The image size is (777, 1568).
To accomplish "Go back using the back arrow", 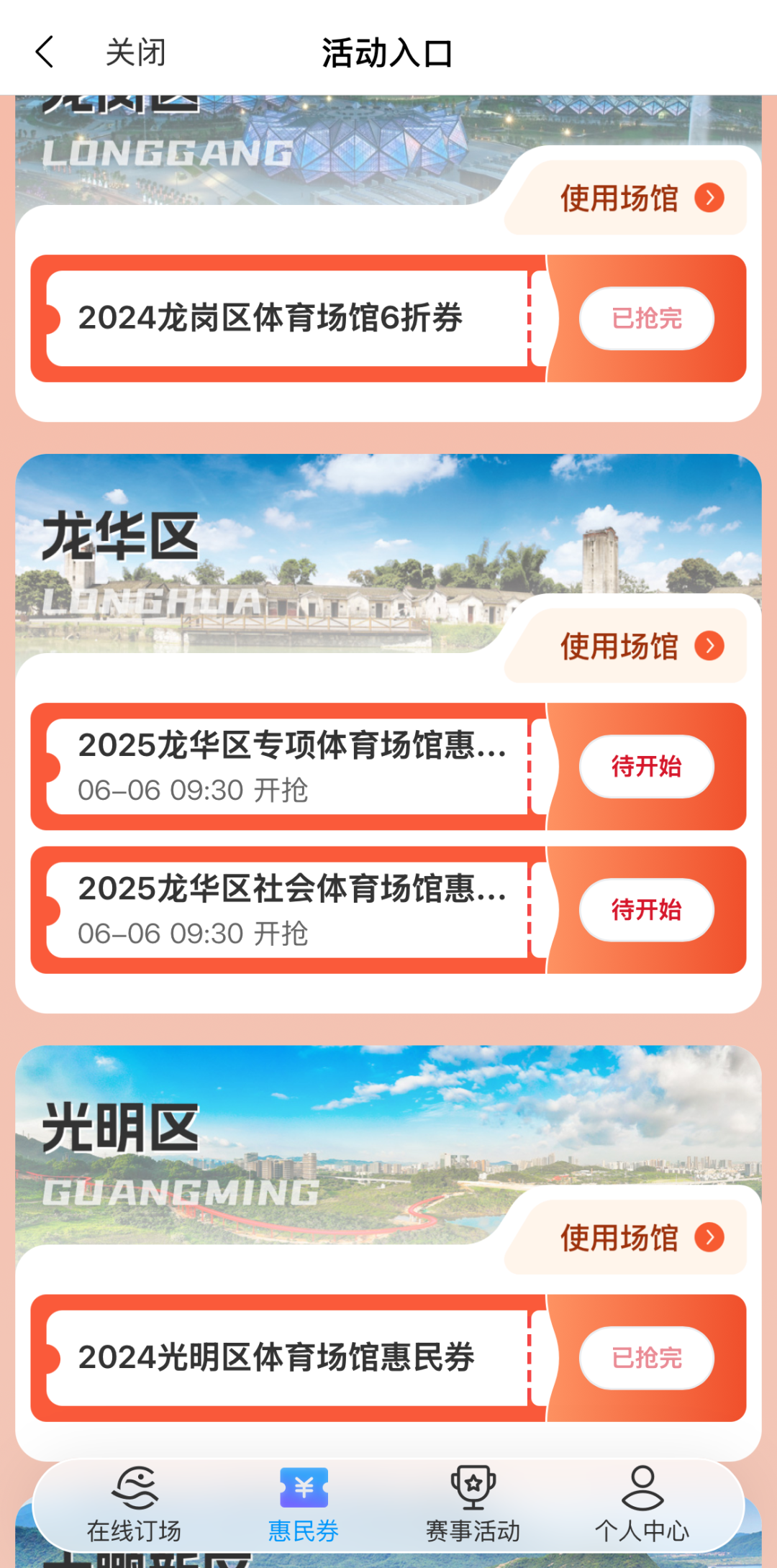I will pyautogui.click(x=45, y=53).
